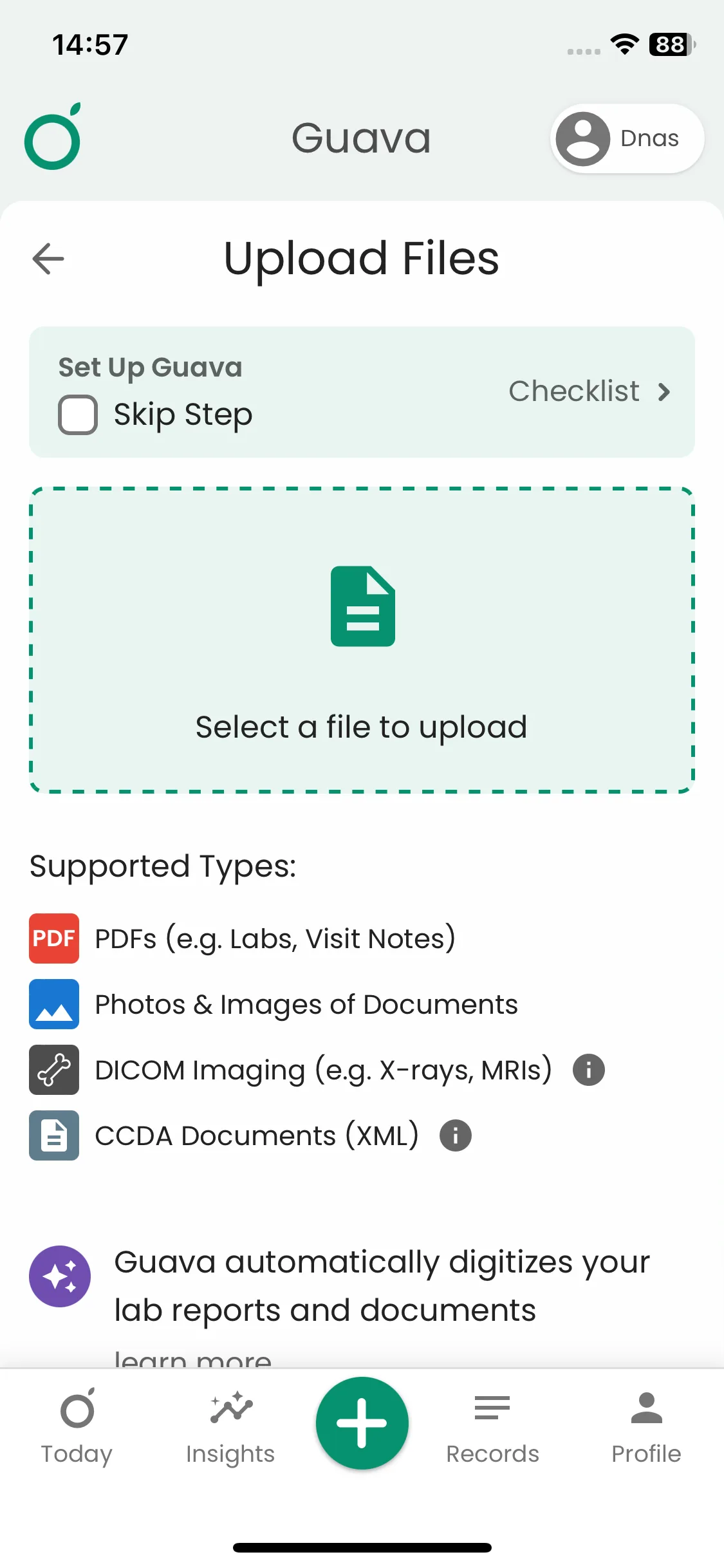724x1568 pixels.
Task: Select a file to upload
Action: [362, 640]
